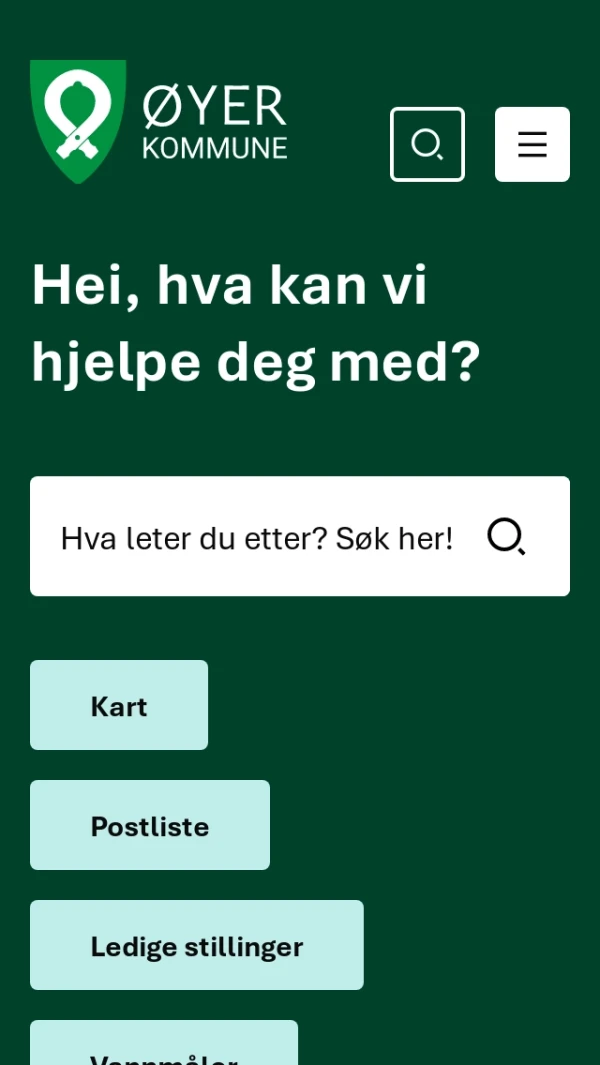Open the hamburger menu

click(x=532, y=144)
